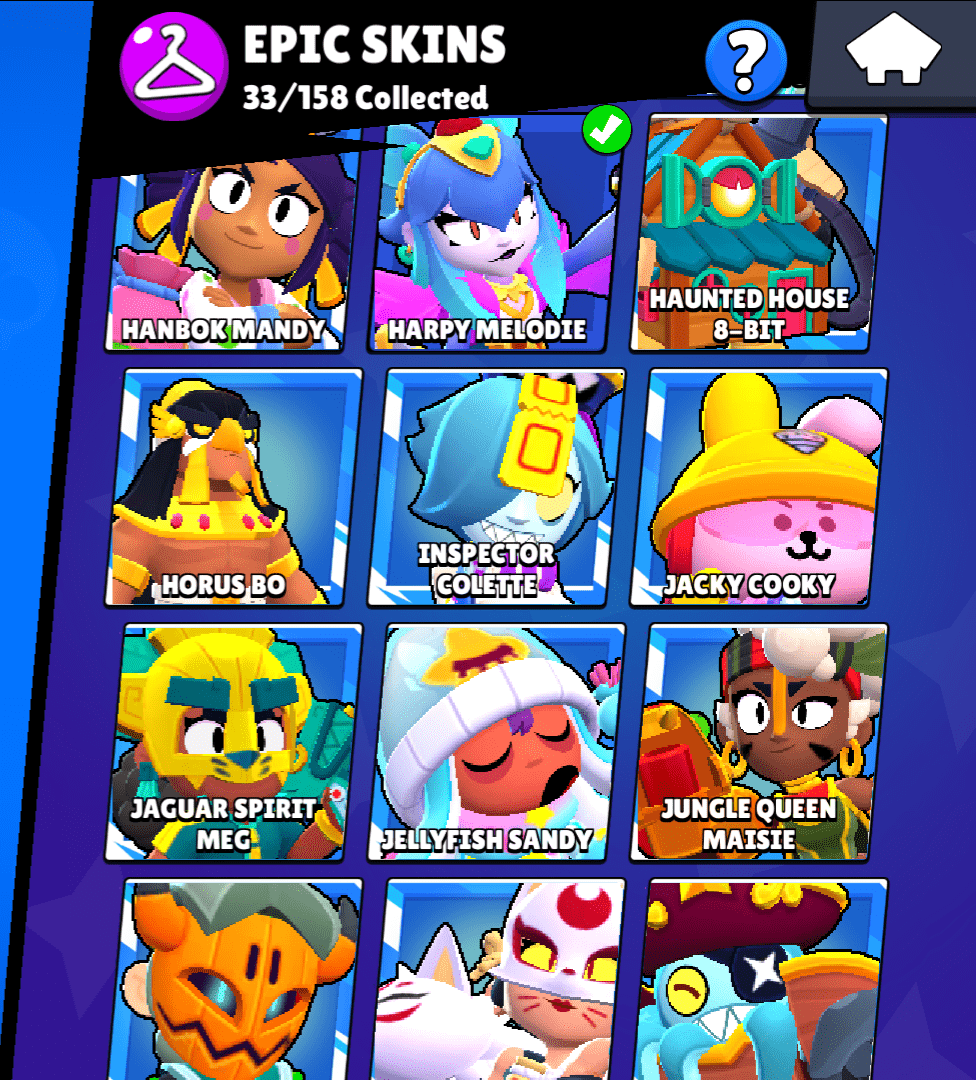Open the Jungle Queen Maisie skin
The width and height of the screenshot is (976, 1080).
point(759,743)
